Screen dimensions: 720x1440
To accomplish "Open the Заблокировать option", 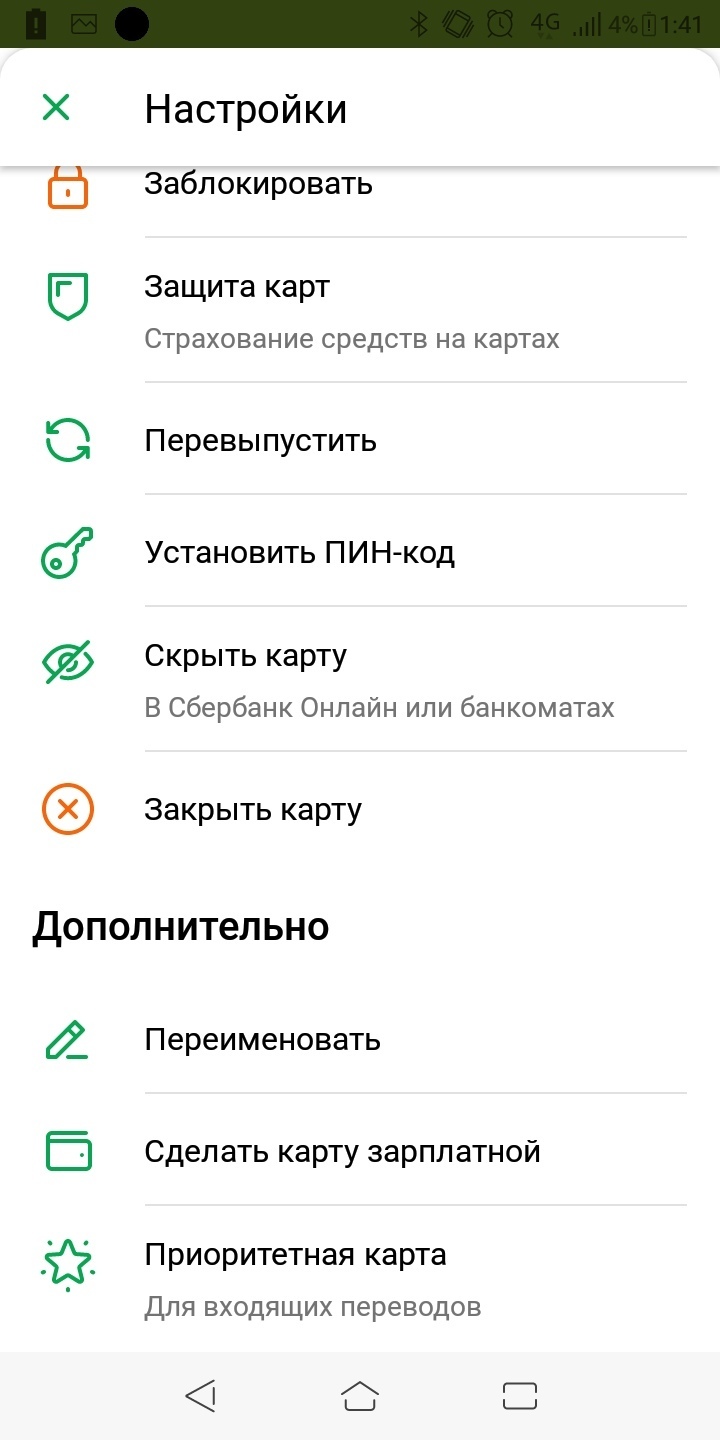I will point(258,187).
